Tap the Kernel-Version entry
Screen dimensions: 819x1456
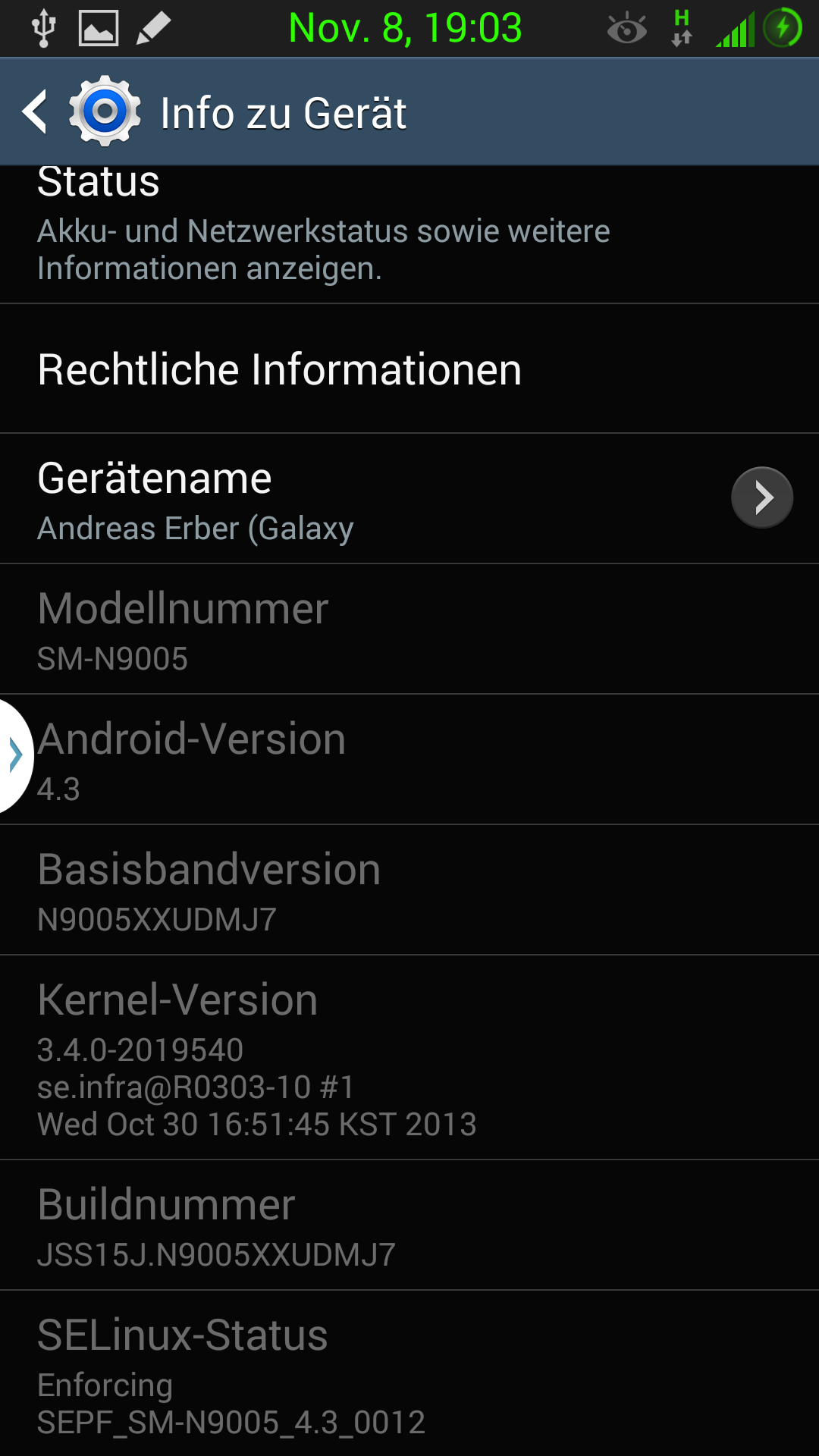409,1058
